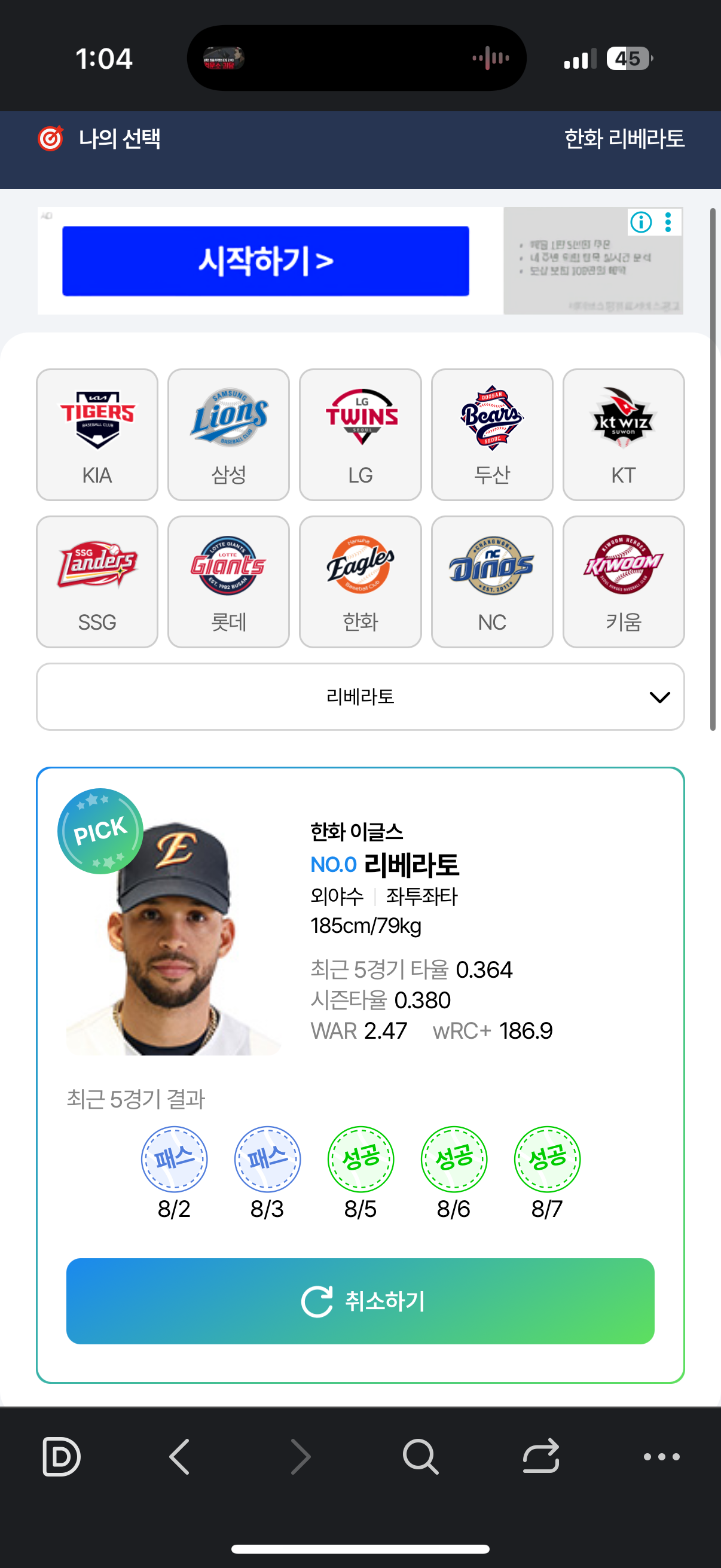Choose the 삼성 Lions team tile

[x=229, y=435]
